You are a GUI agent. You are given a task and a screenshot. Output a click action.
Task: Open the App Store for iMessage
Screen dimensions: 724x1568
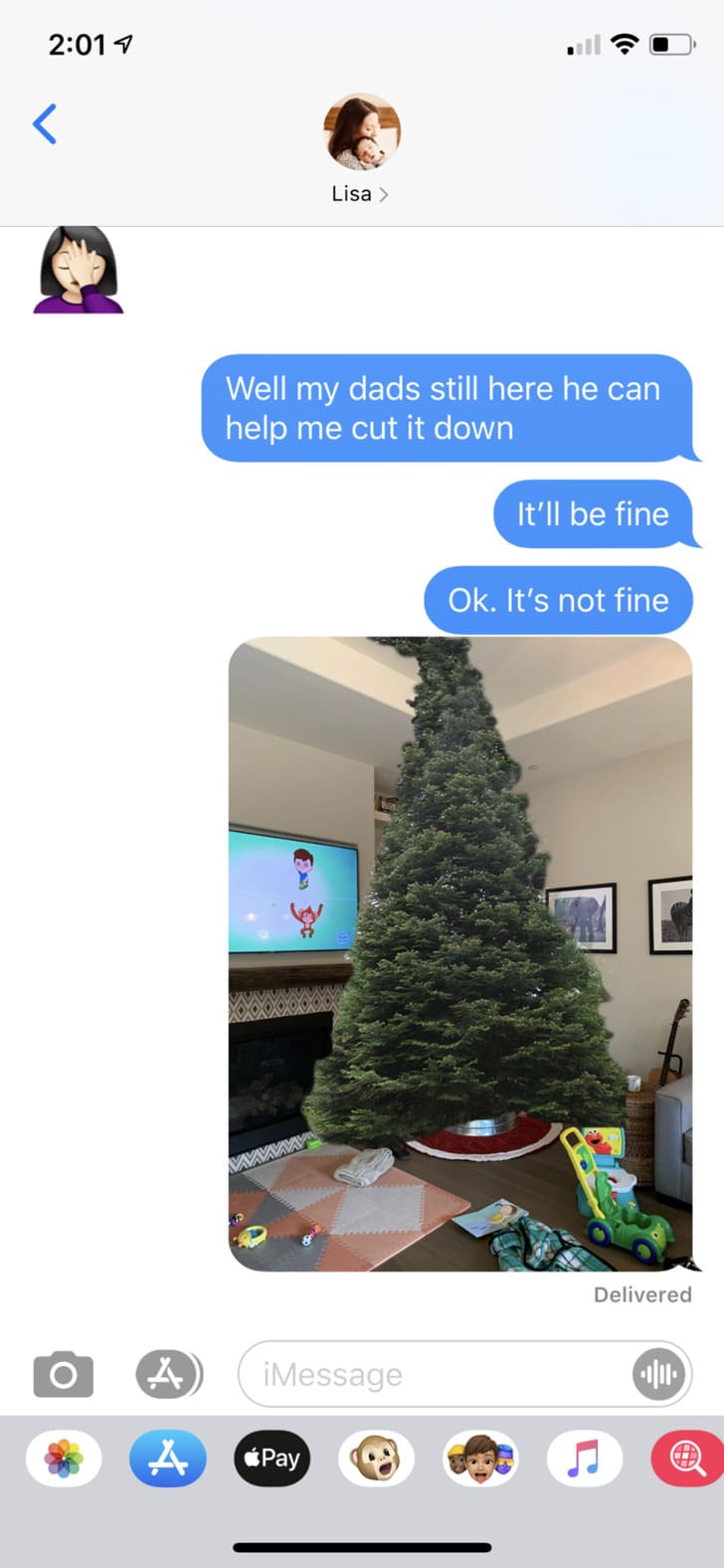(168, 1459)
